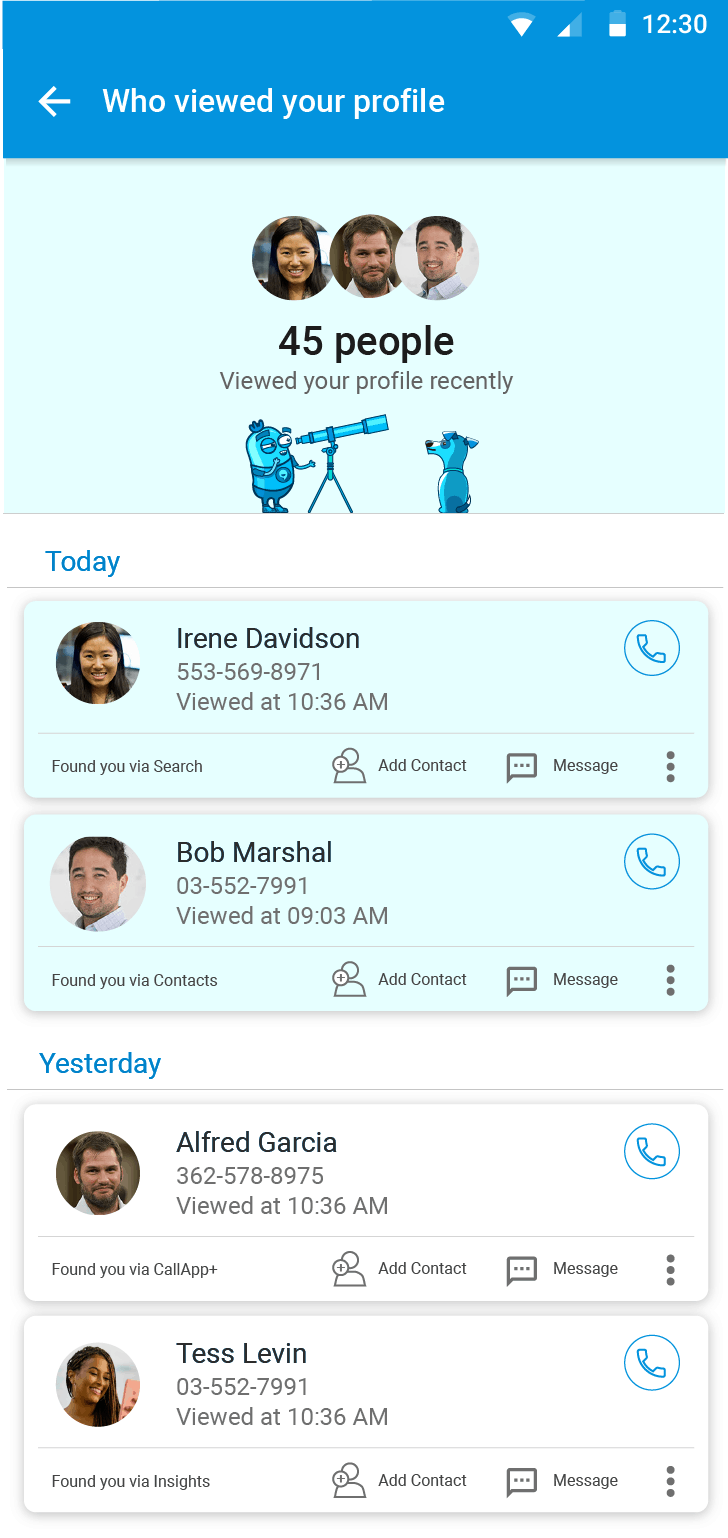Screen dimensions: 728x1538
Task: Send a message to Bob Marshal
Action: tap(562, 980)
